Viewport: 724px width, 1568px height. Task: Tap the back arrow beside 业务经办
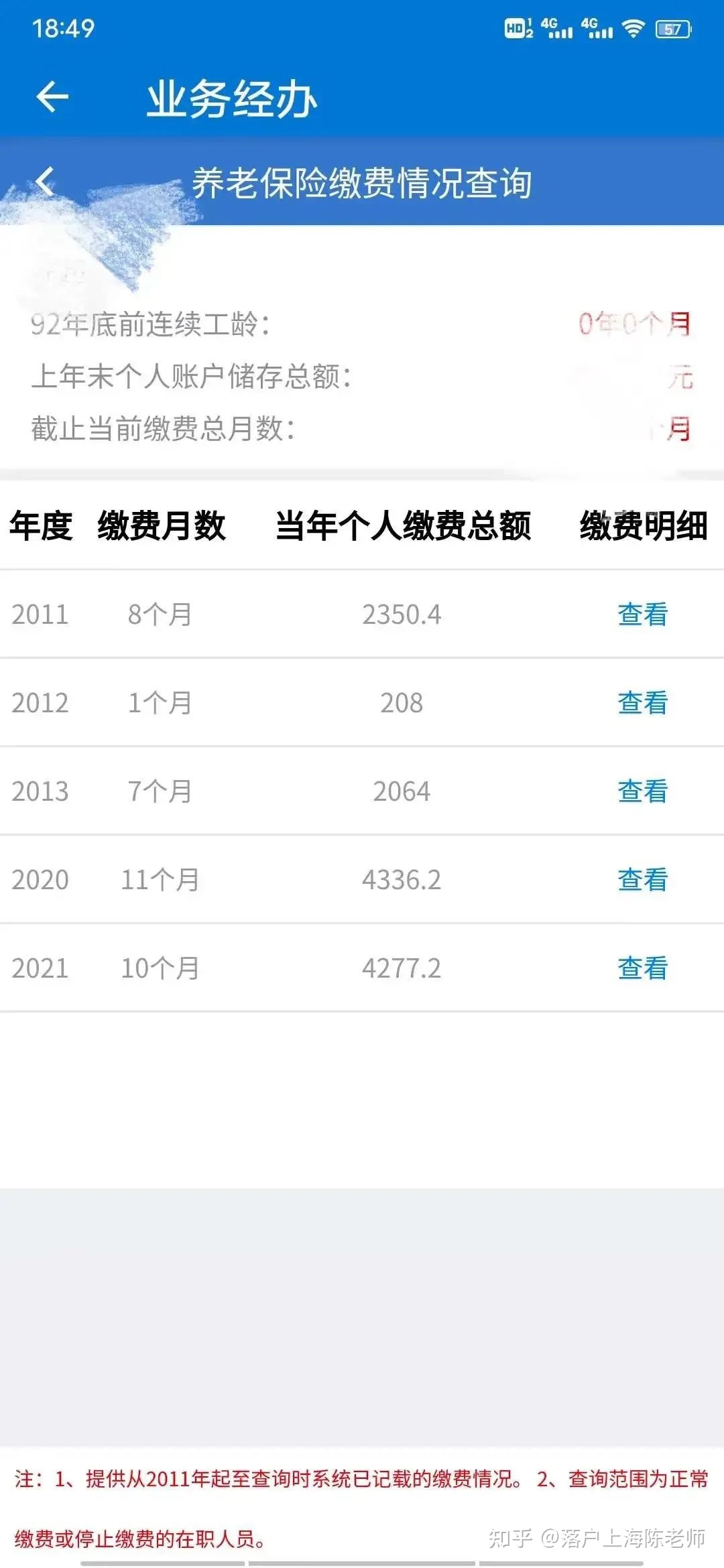pos(52,98)
